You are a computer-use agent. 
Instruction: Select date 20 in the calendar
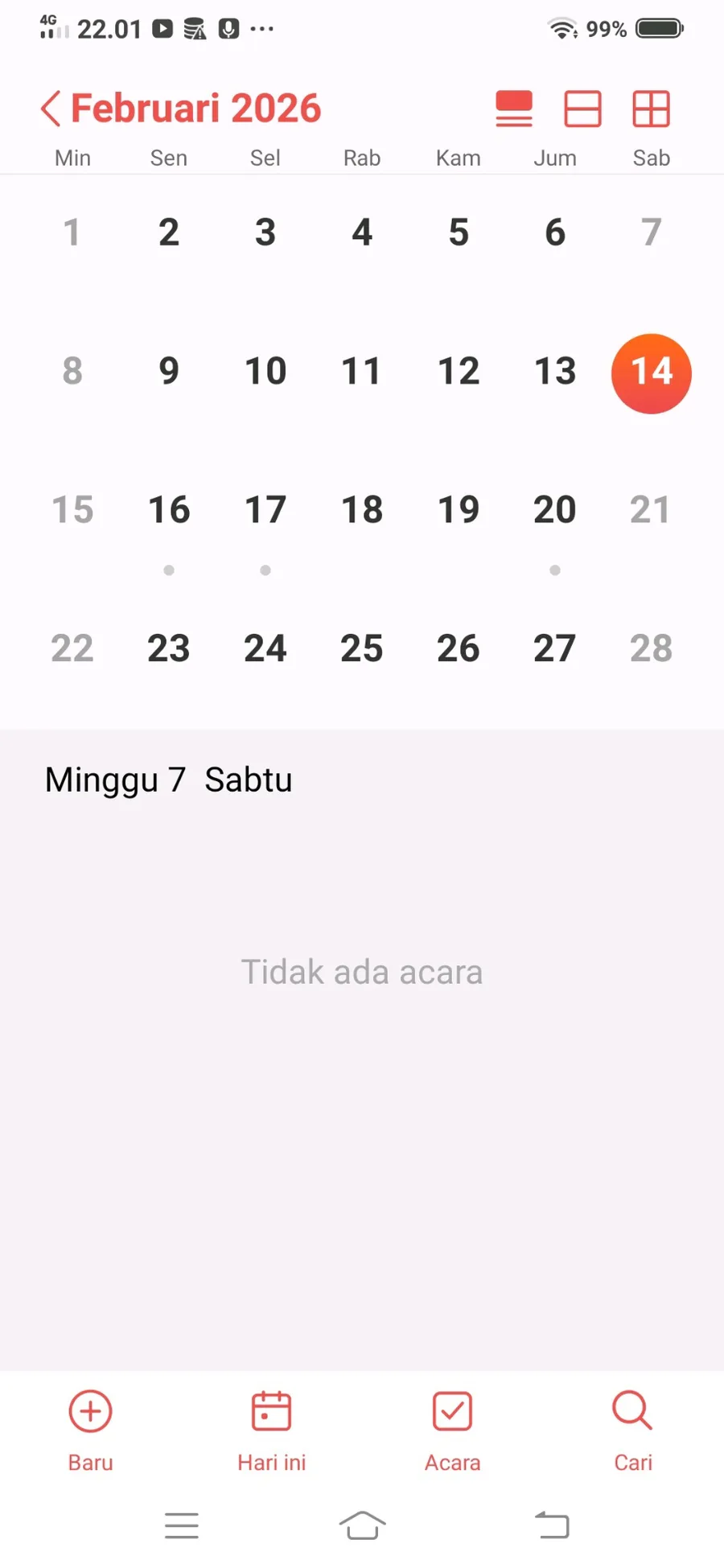click(x=555, y=510)
